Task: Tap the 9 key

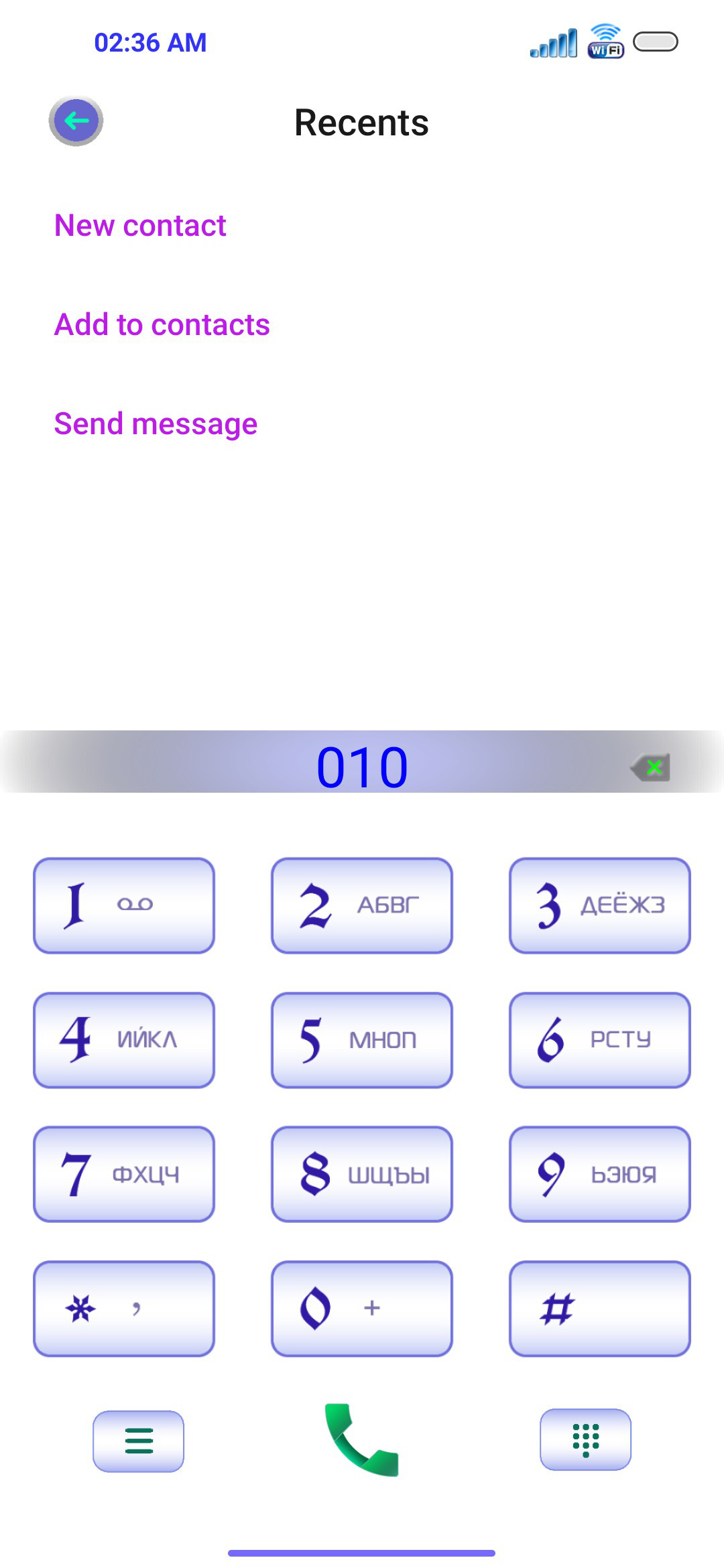Action: pyautogui.click(x=600, y=1174)
